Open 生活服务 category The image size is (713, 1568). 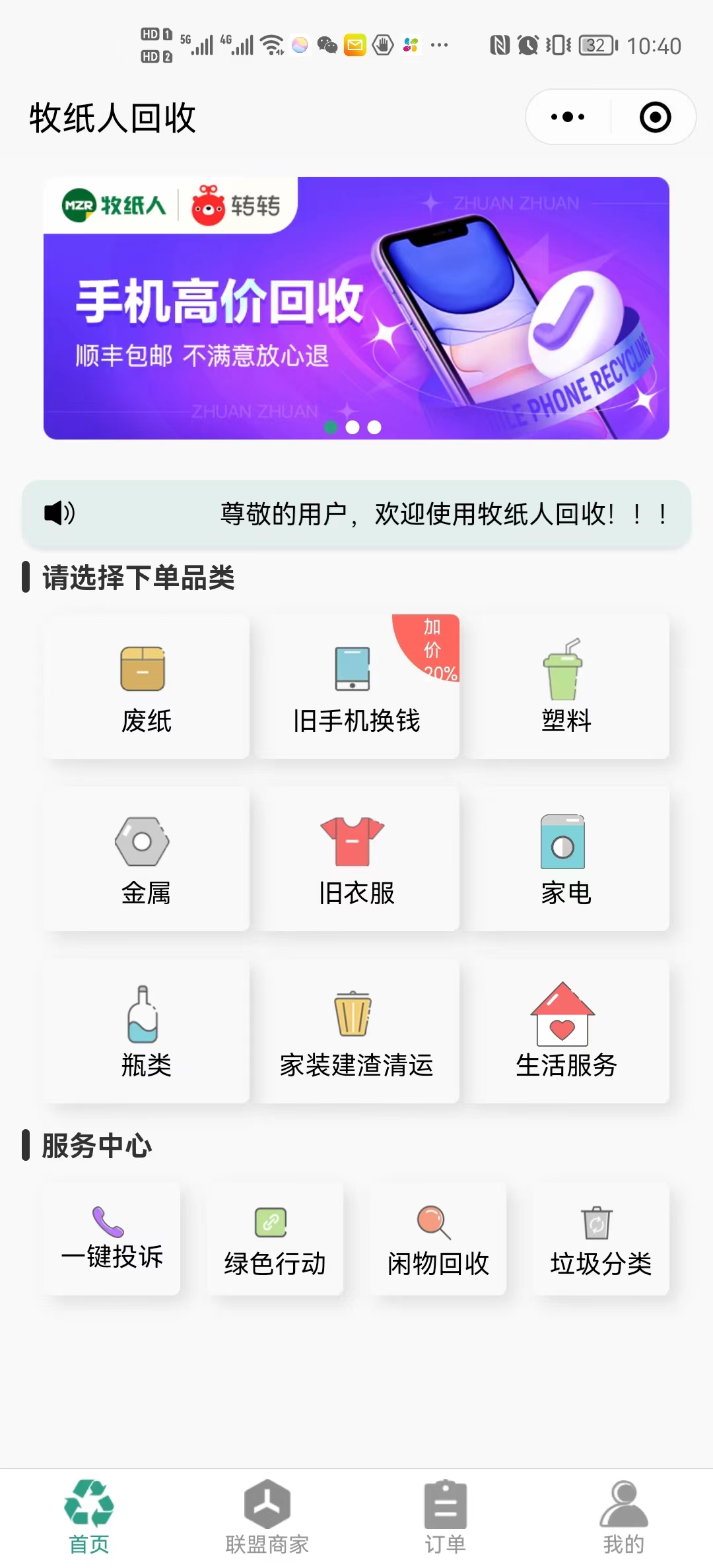pyautogui.click(x=566, y=1031)
